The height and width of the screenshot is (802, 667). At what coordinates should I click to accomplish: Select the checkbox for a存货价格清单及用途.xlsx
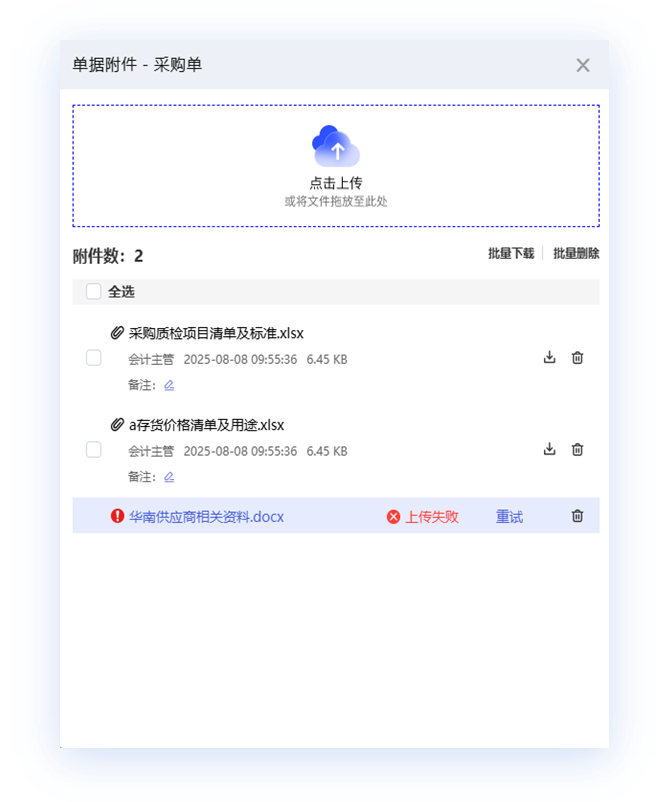pyautogui.click(x=94, y=450)
